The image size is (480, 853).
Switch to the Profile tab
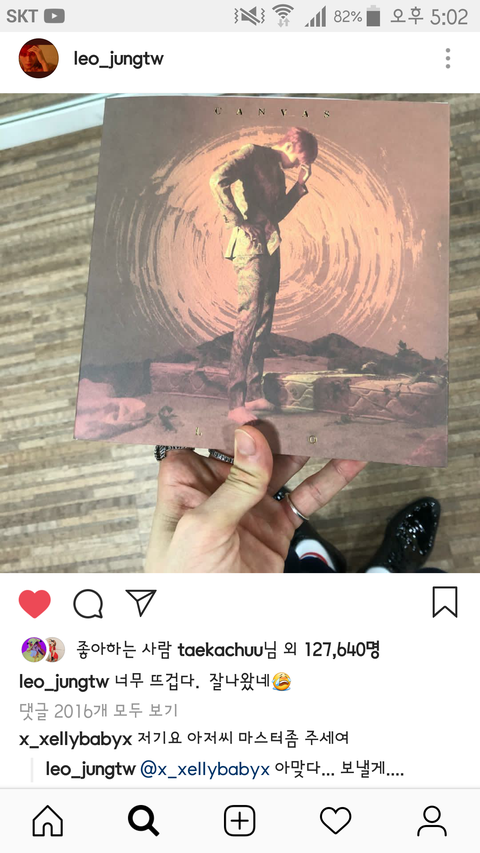pyautogui.click(x=432, y=821)
